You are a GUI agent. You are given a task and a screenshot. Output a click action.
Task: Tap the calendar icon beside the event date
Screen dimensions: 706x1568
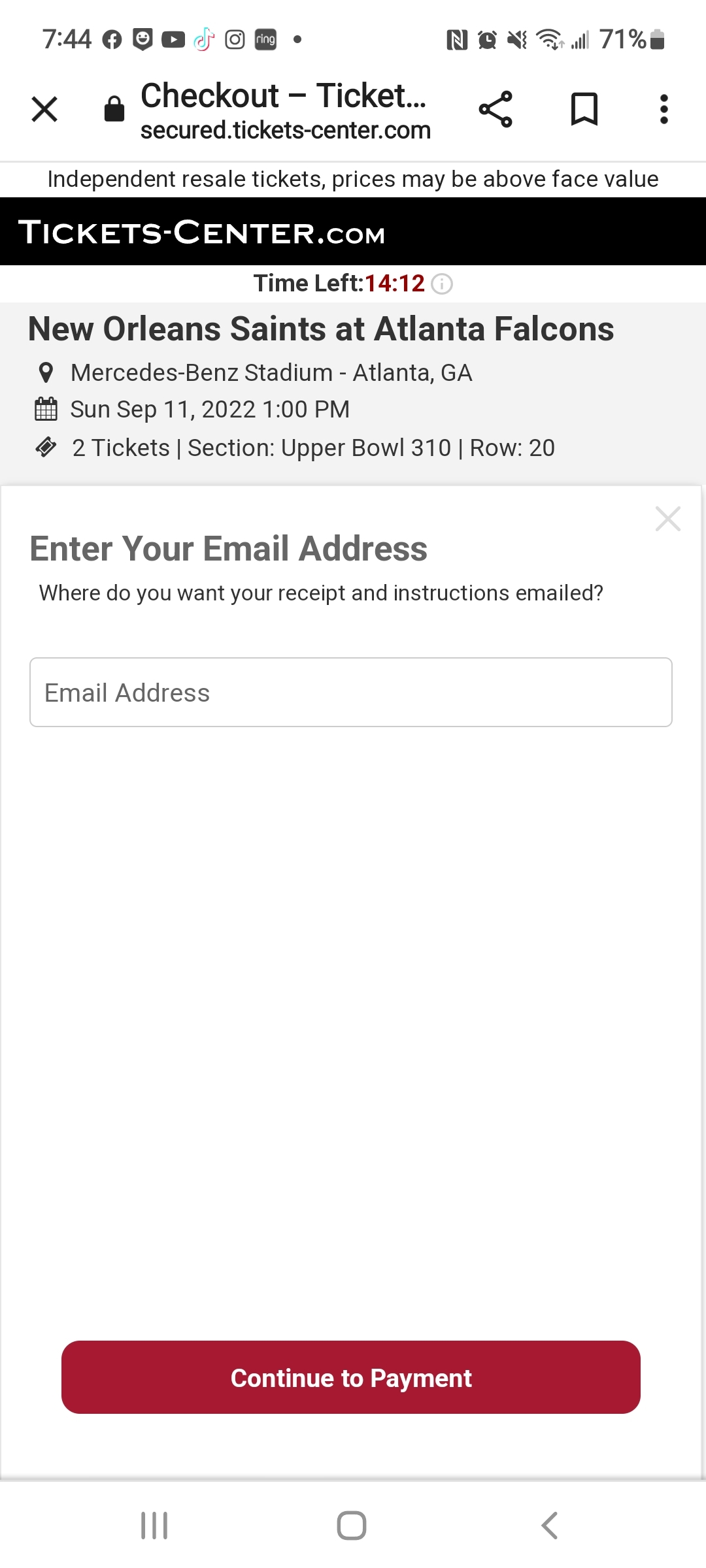click(x=44, y=408)
